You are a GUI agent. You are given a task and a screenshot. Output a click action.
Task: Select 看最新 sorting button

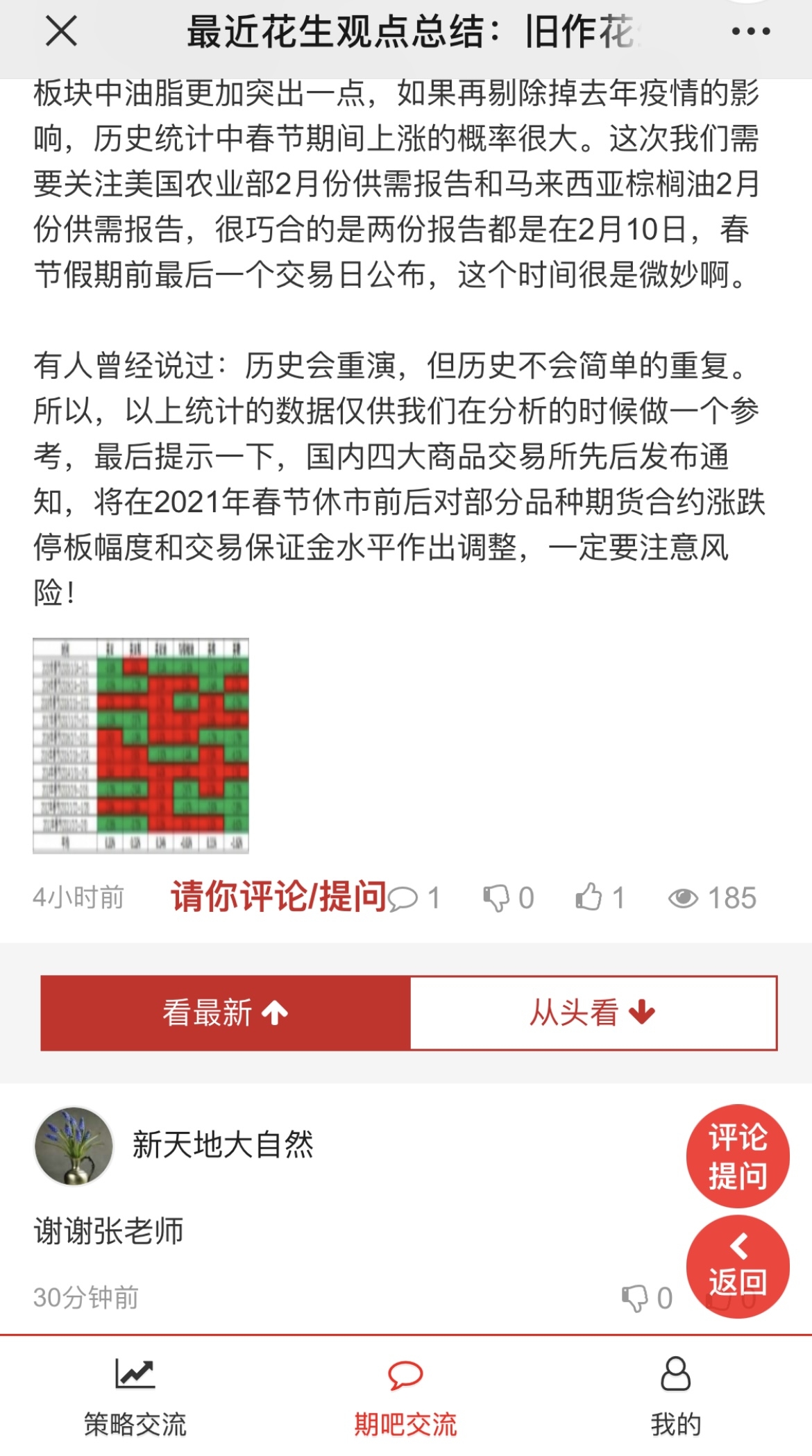click(226, 1013)
